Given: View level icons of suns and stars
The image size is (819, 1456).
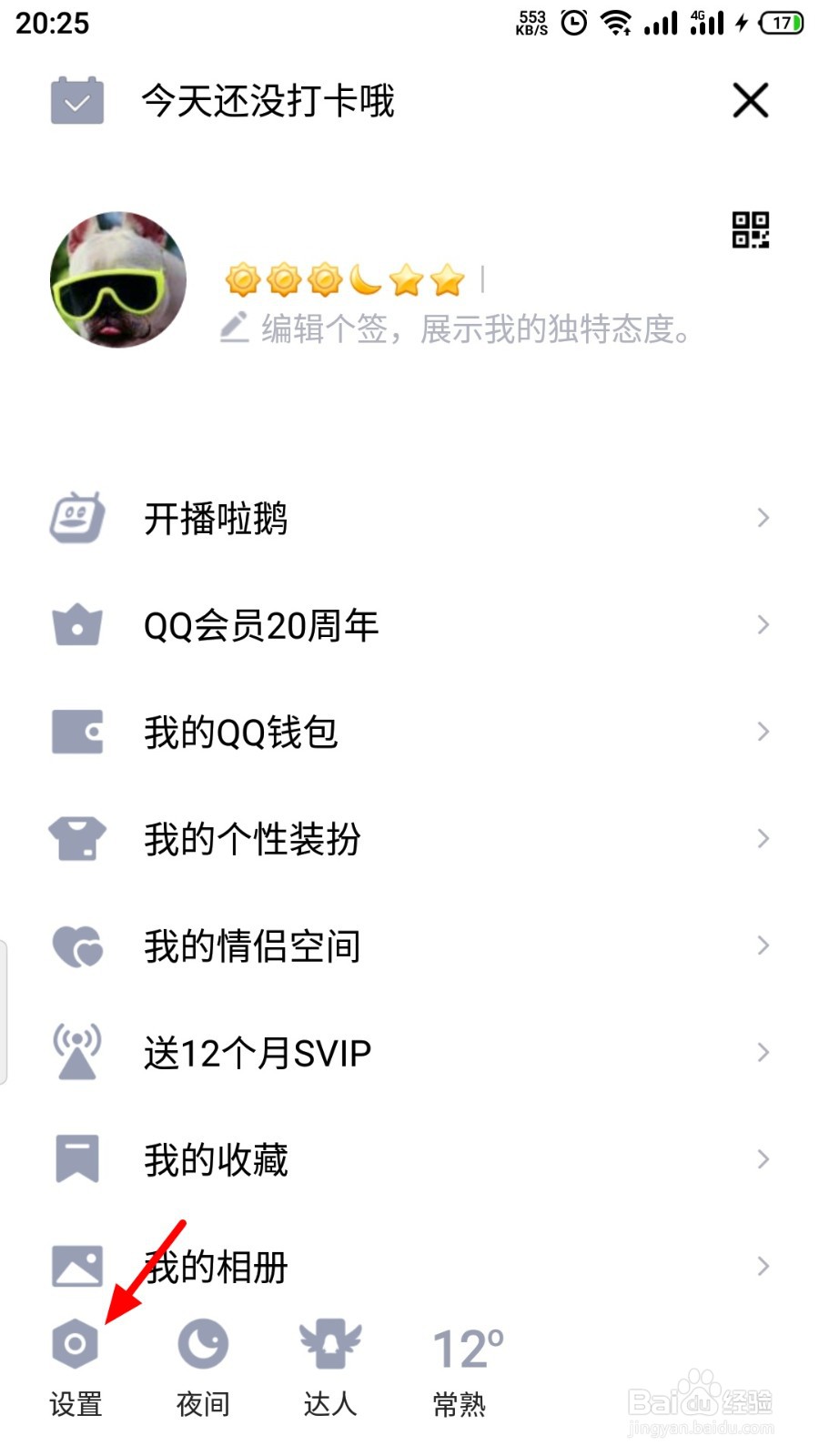Looking at the screenshot, I should [346, 279].
